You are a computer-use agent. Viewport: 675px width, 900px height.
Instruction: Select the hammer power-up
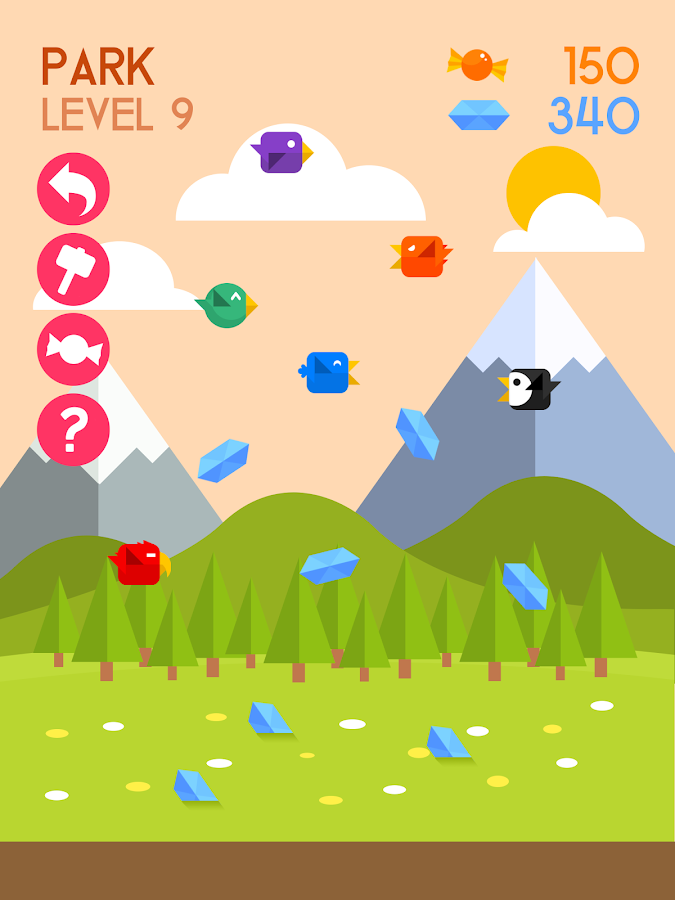tap(73, 269)
